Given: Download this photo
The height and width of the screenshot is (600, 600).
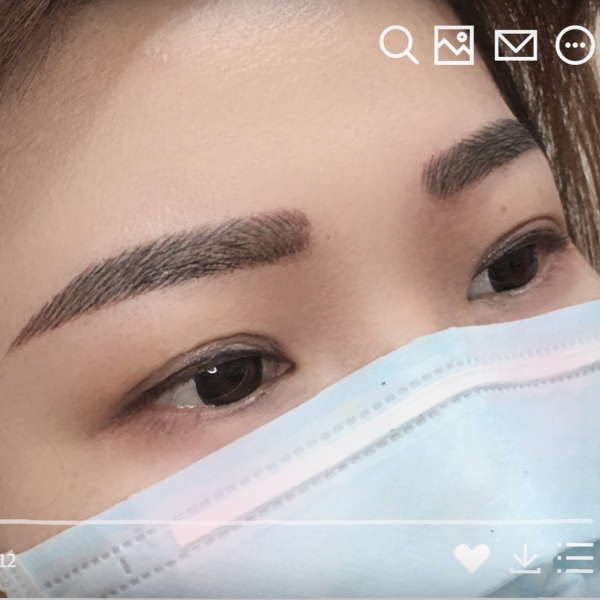Looking at the screenshot, I should [525, 559].
